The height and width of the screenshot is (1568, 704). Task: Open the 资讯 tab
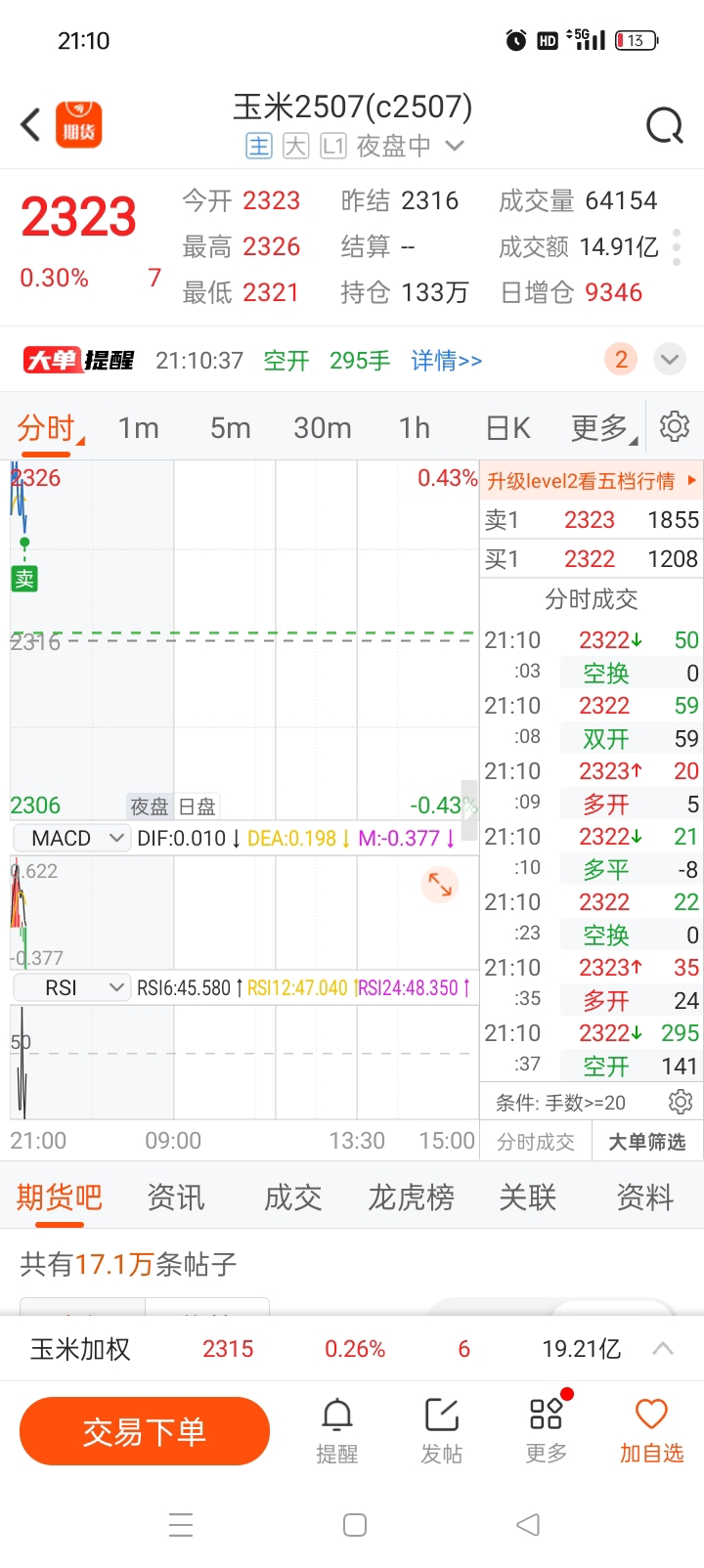[x=176, y=1197]
